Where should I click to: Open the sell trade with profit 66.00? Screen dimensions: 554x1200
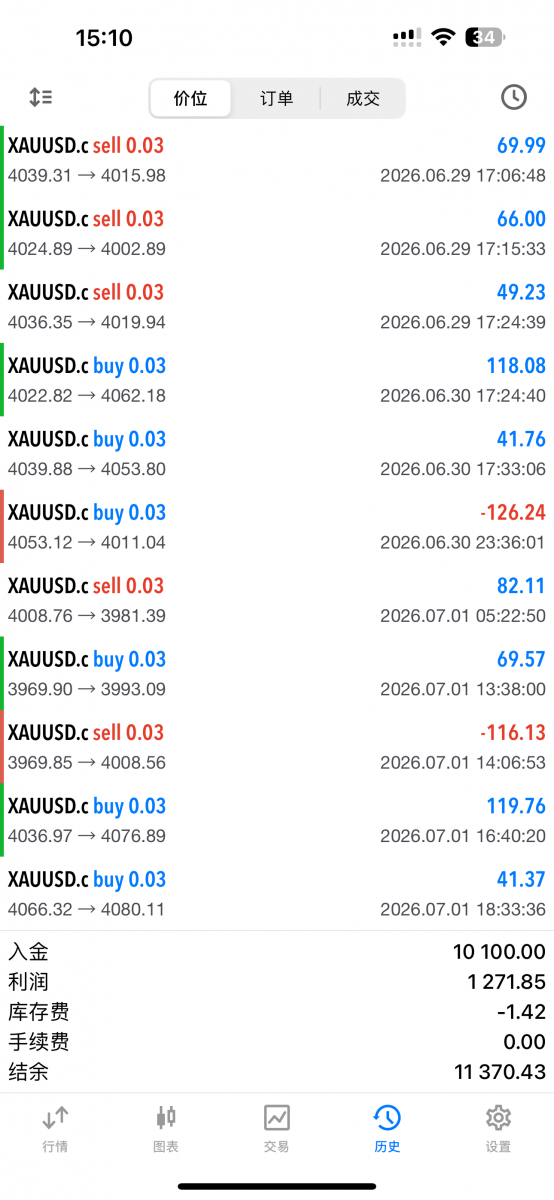(x=277, y=233)
